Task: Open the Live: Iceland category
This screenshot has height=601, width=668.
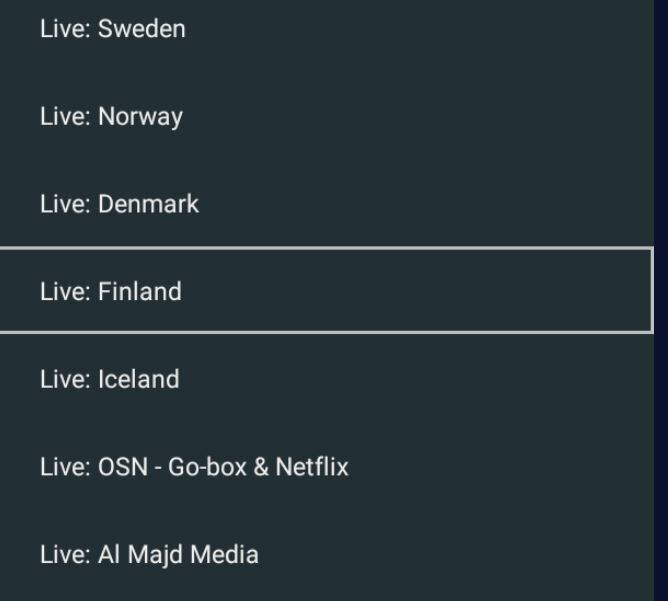Action: pyautogui.click(x=326, y=379)
